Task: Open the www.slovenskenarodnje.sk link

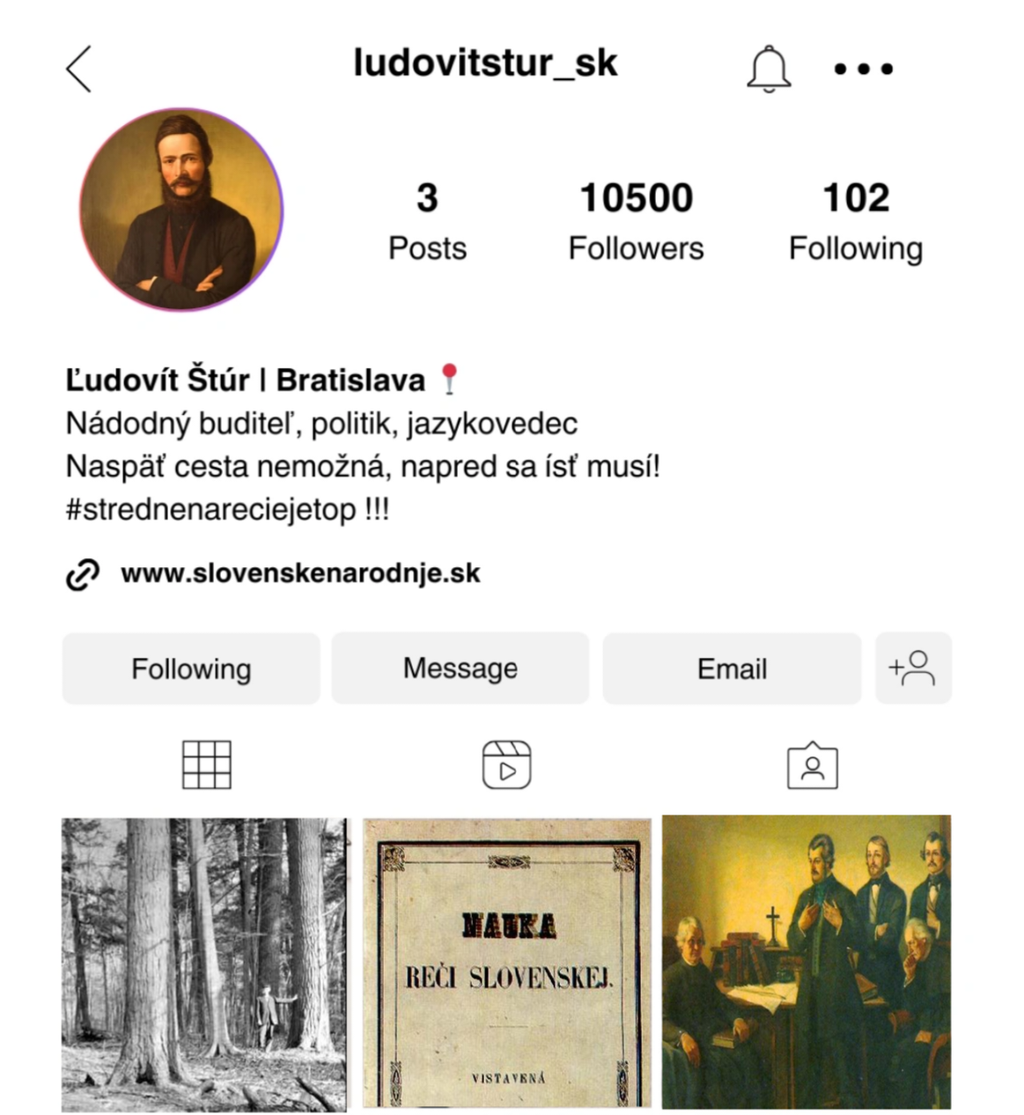Action: (300, 574)
